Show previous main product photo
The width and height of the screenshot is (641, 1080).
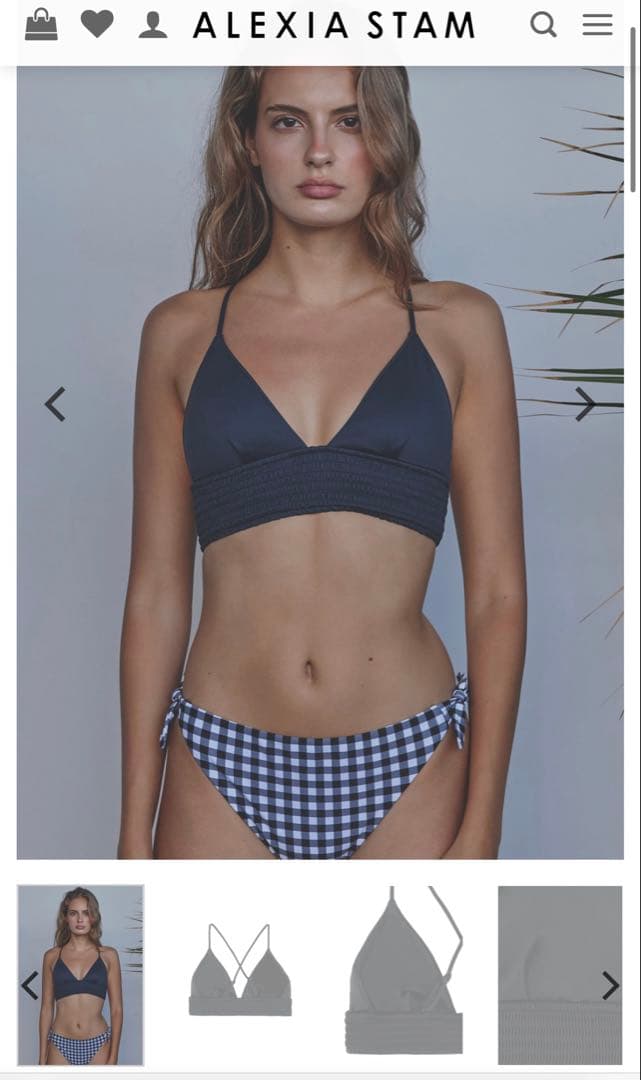pos(55,404)
